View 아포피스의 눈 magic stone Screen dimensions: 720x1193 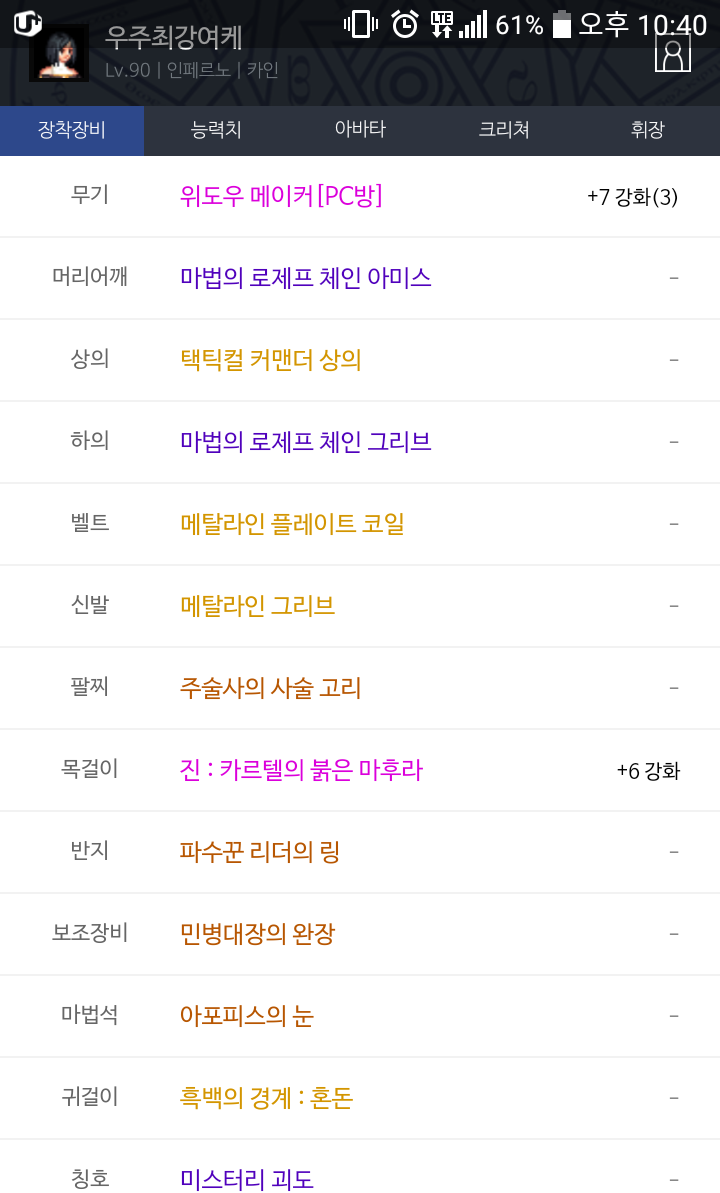click(247, 1016)
